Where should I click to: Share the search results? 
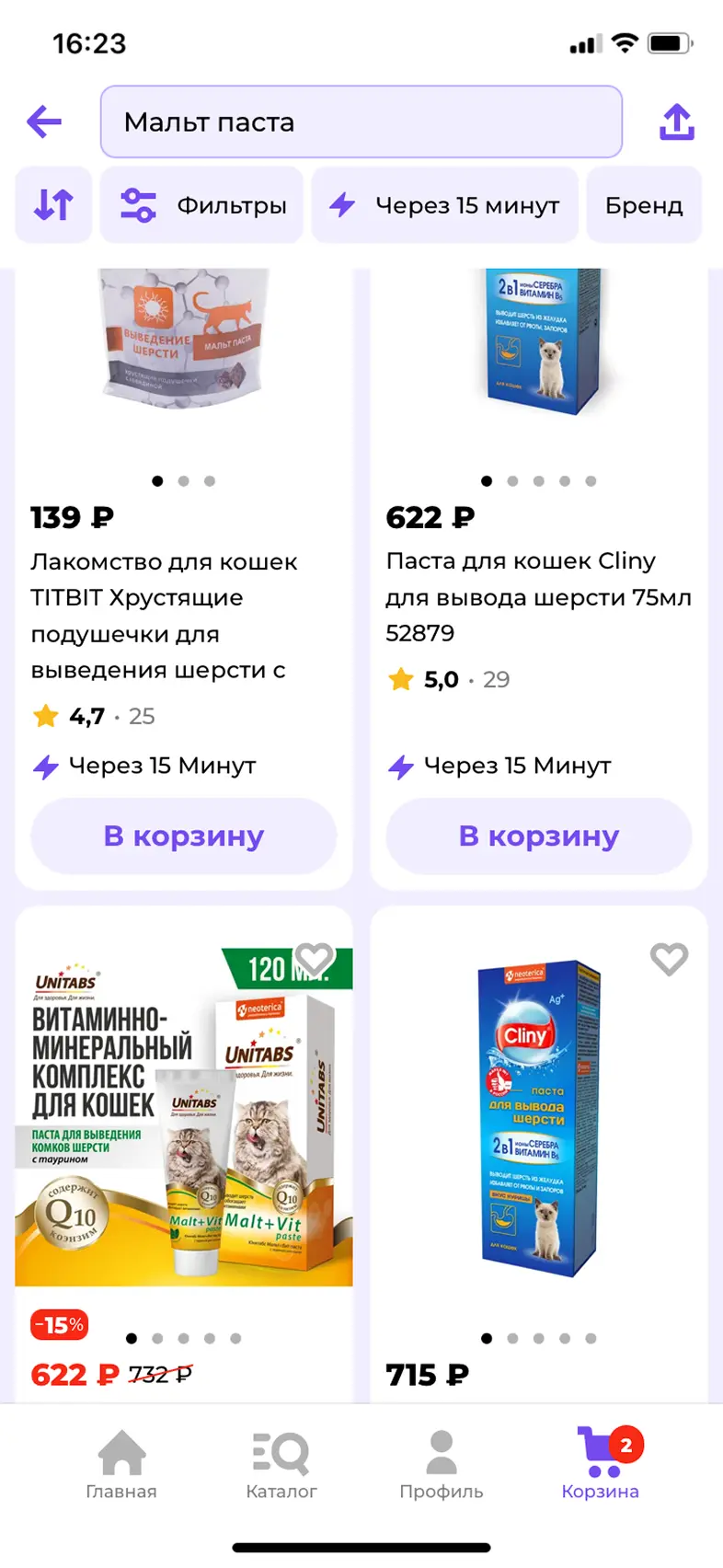pyautogui.click(x=677, y=121)
